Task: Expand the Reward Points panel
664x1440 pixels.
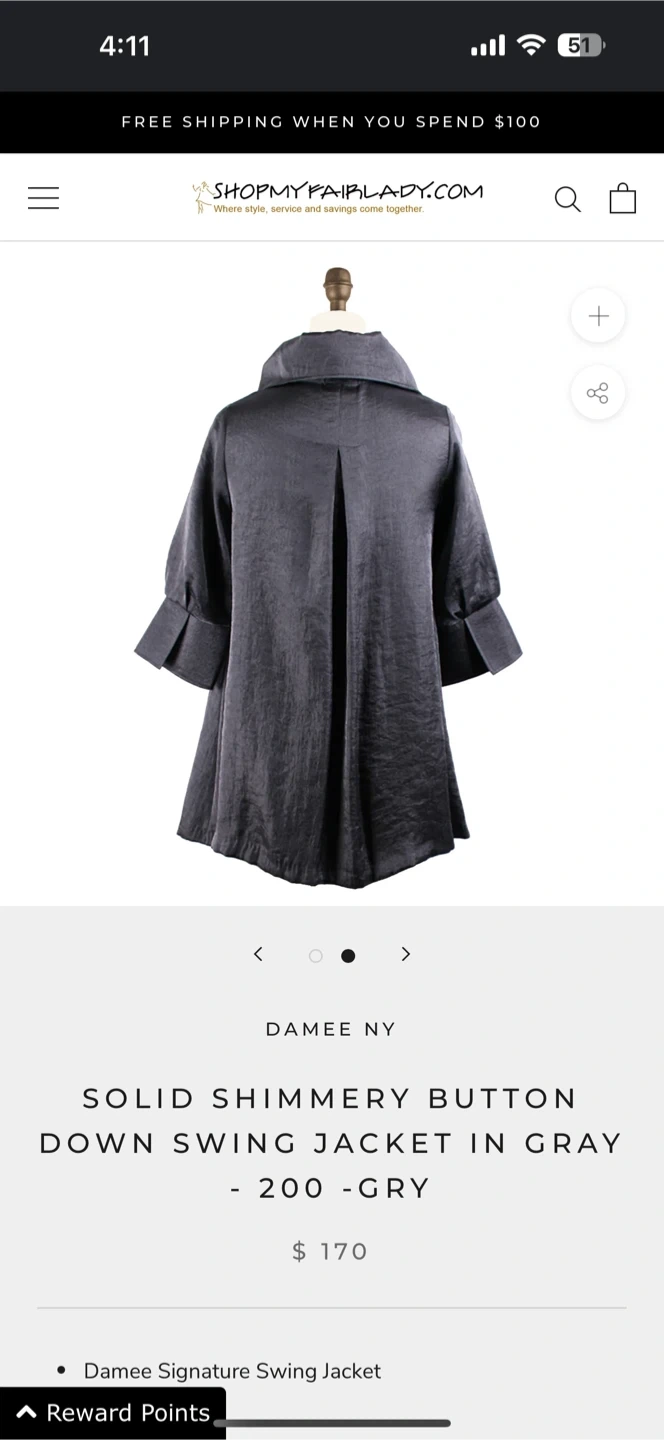Action: point(113,1412)
